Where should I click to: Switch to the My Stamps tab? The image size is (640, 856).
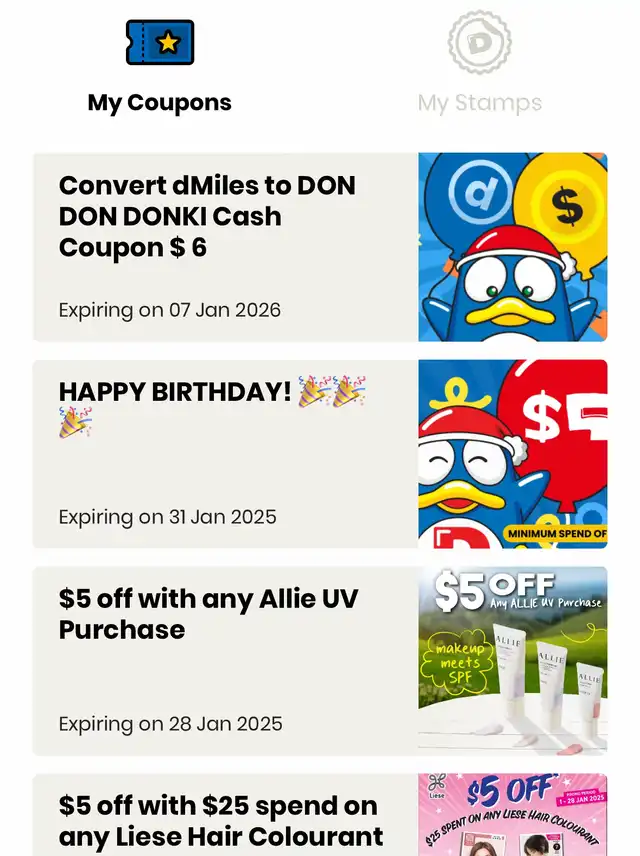coord(479,68)
